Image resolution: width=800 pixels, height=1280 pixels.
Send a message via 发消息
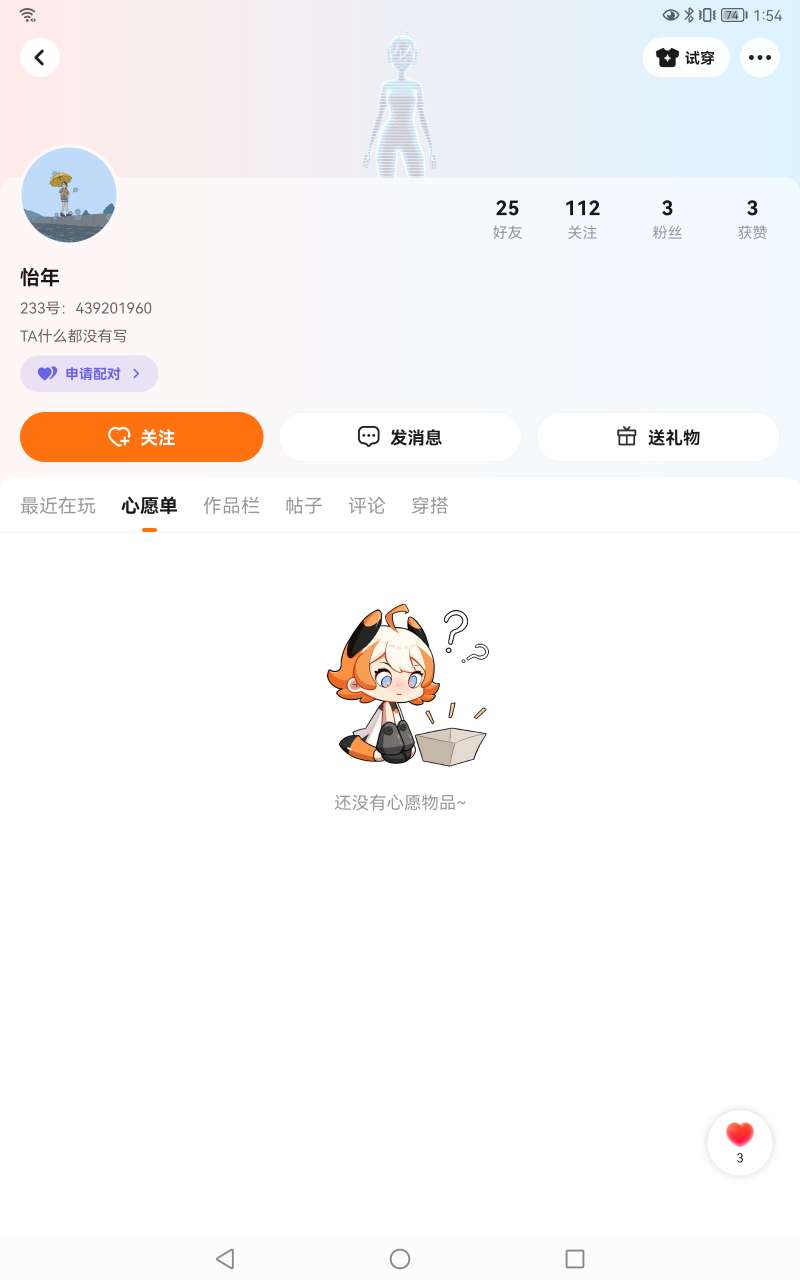pyautogui.click(x=400, y=437)
